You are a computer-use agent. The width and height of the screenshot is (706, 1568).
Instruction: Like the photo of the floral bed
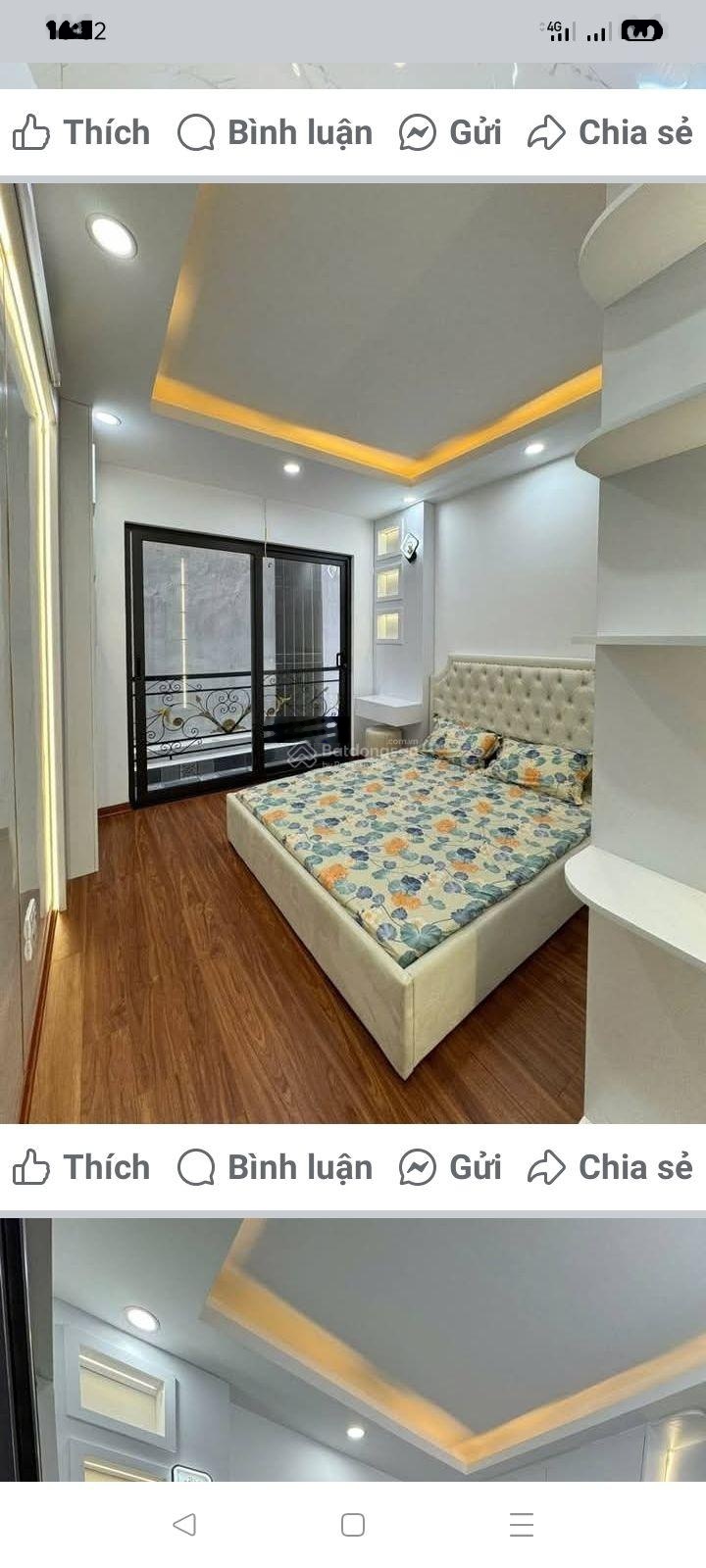81,1167
